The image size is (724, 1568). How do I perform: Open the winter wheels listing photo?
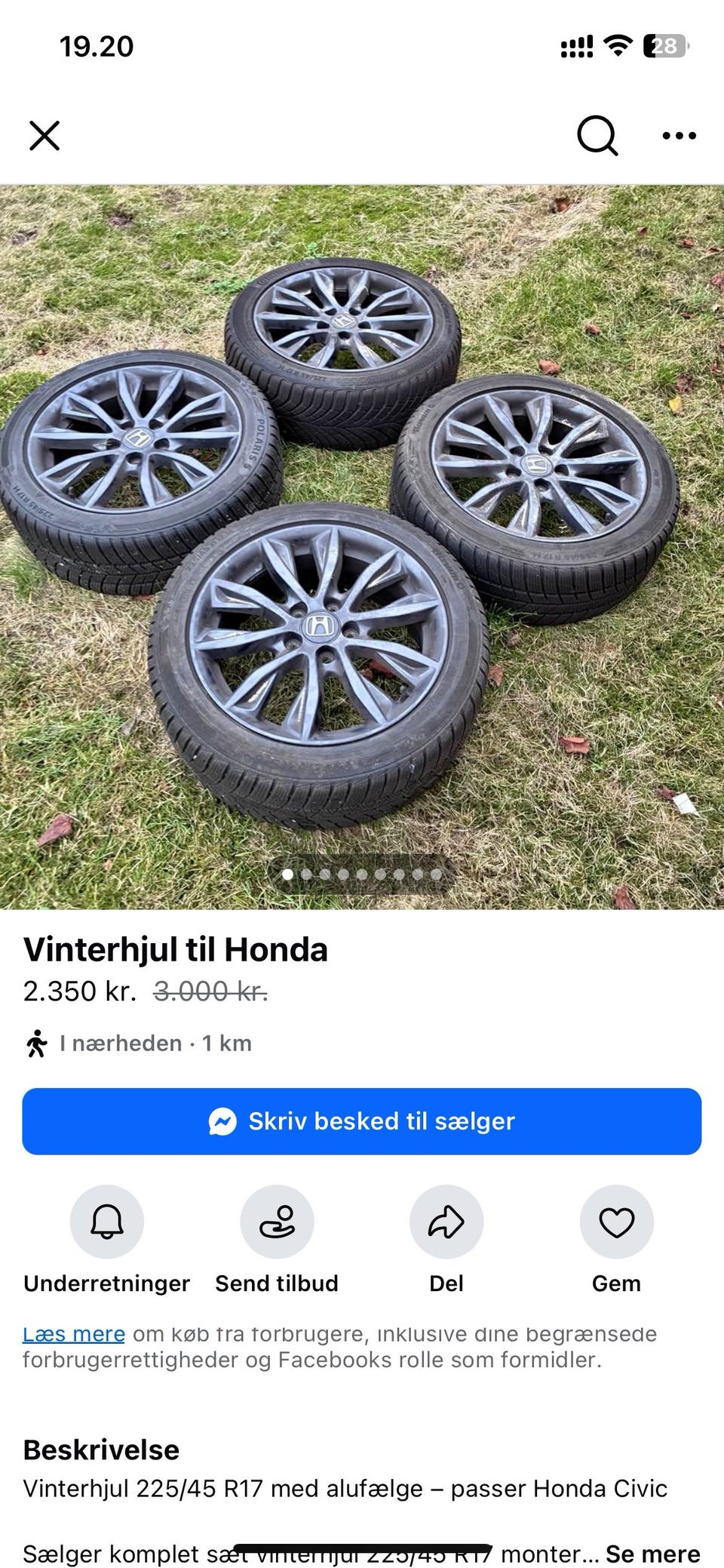pyautogui.click(x=362, y=546)
